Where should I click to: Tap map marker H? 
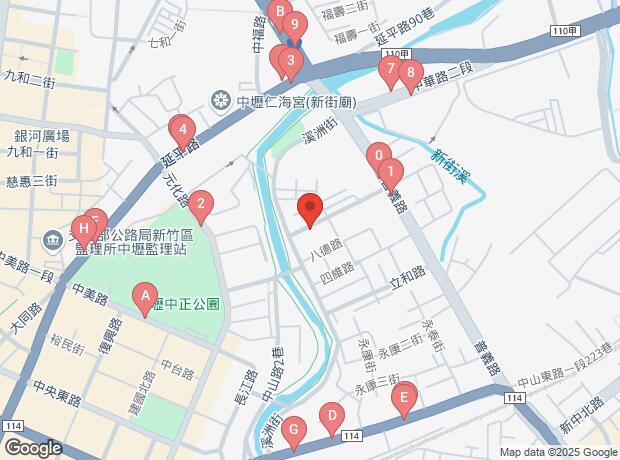pos(85,228)
